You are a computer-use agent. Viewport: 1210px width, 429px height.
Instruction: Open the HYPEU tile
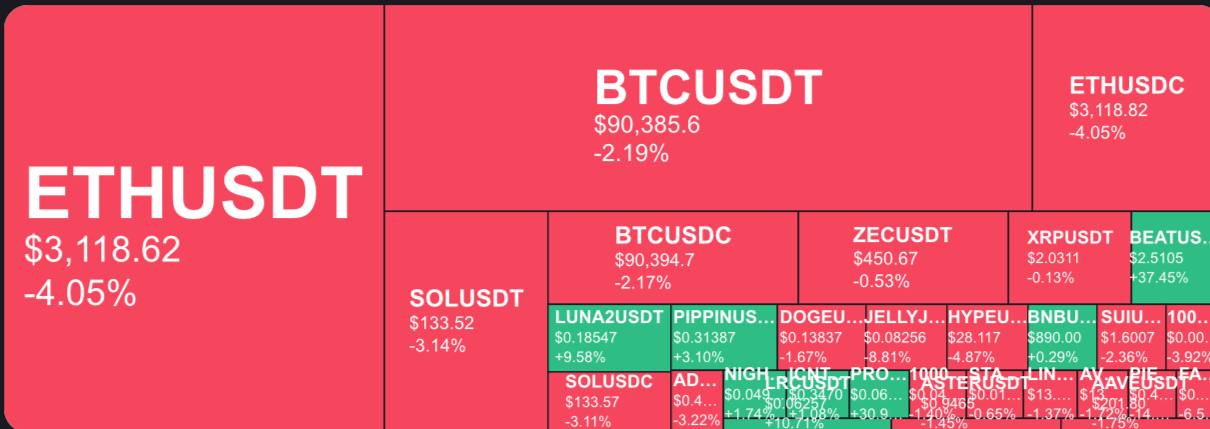coord(986,338)
